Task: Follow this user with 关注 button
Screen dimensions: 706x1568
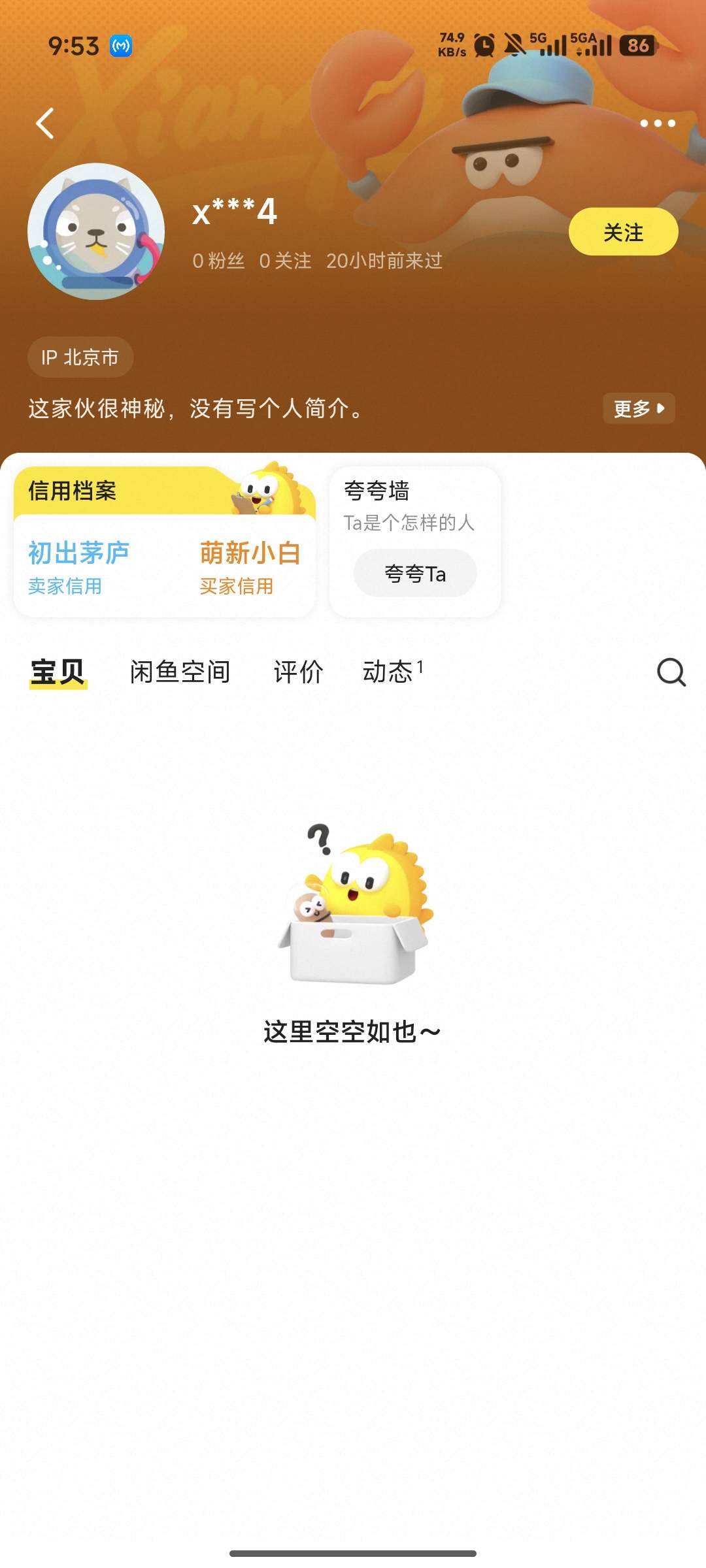Action: click(622, 232)
